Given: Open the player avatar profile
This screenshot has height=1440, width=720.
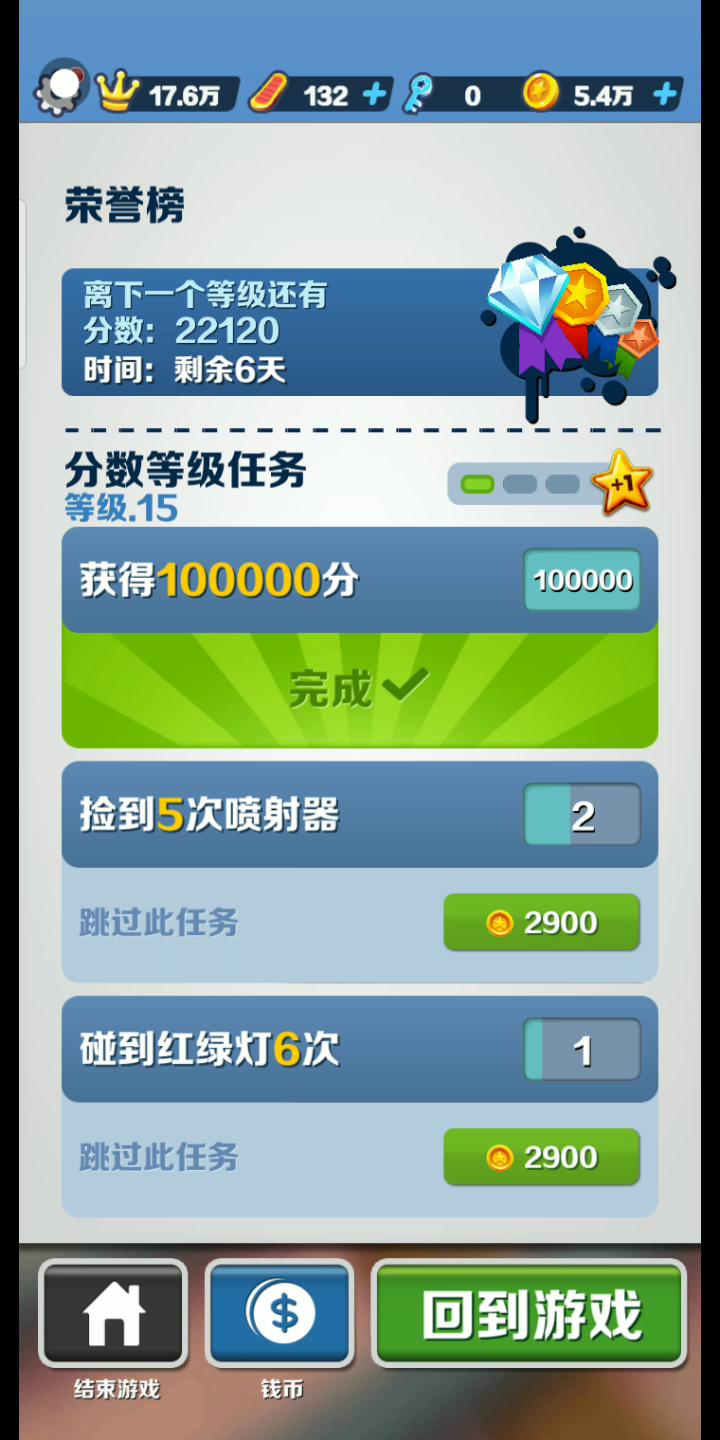Looking at the screenshot, I should (62, 89).
